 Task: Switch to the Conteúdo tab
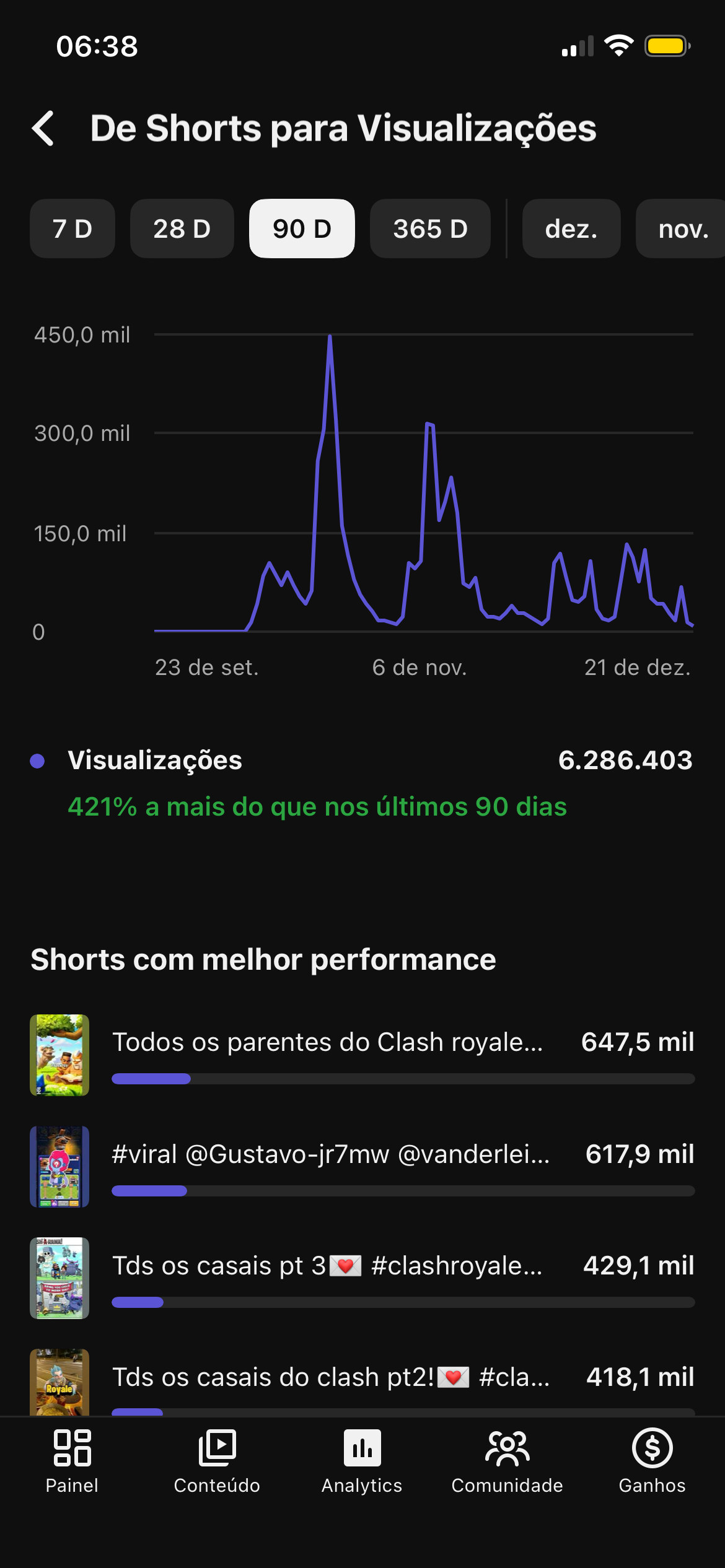(217, 1460)
